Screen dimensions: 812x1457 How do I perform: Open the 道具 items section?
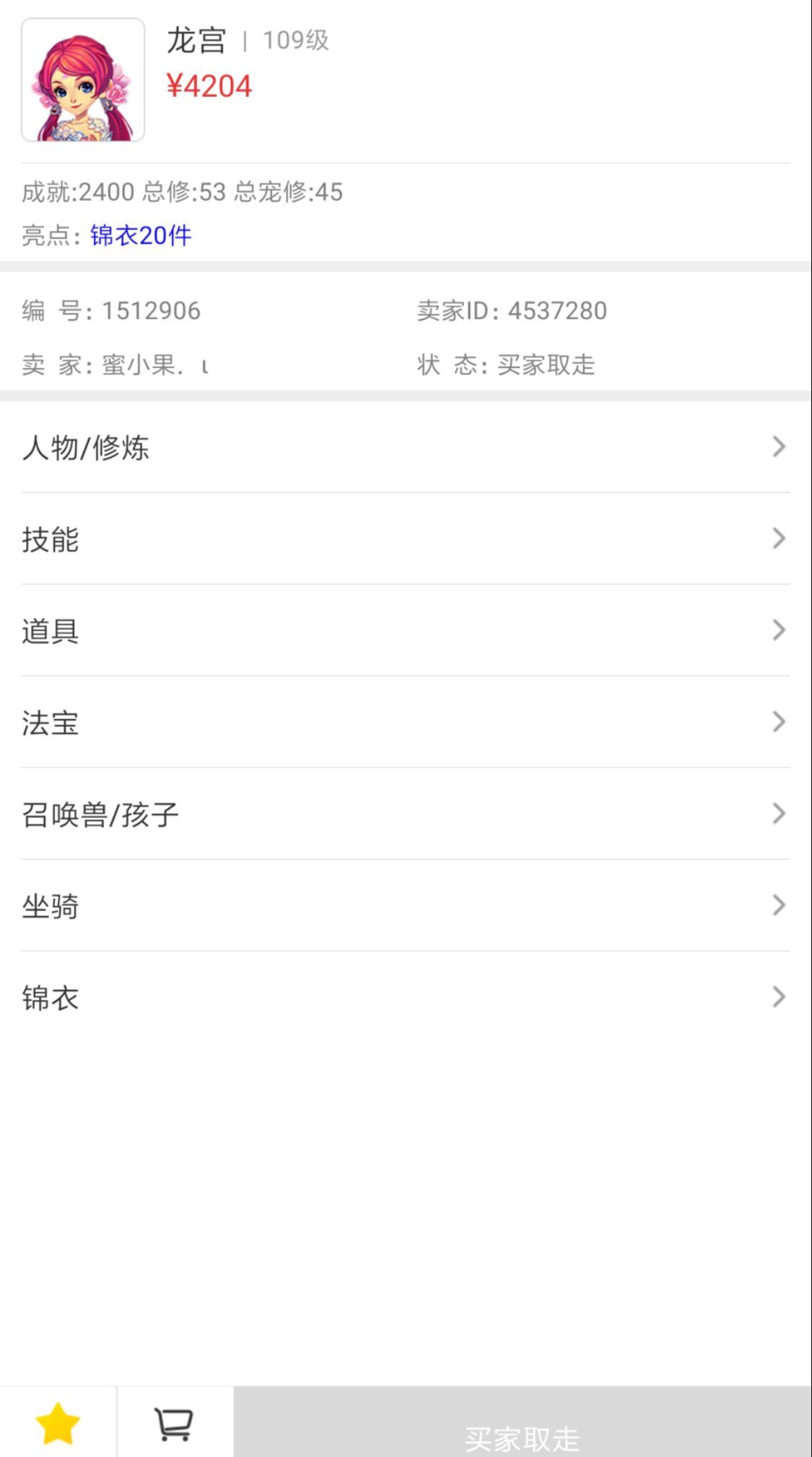coord(404,630)
